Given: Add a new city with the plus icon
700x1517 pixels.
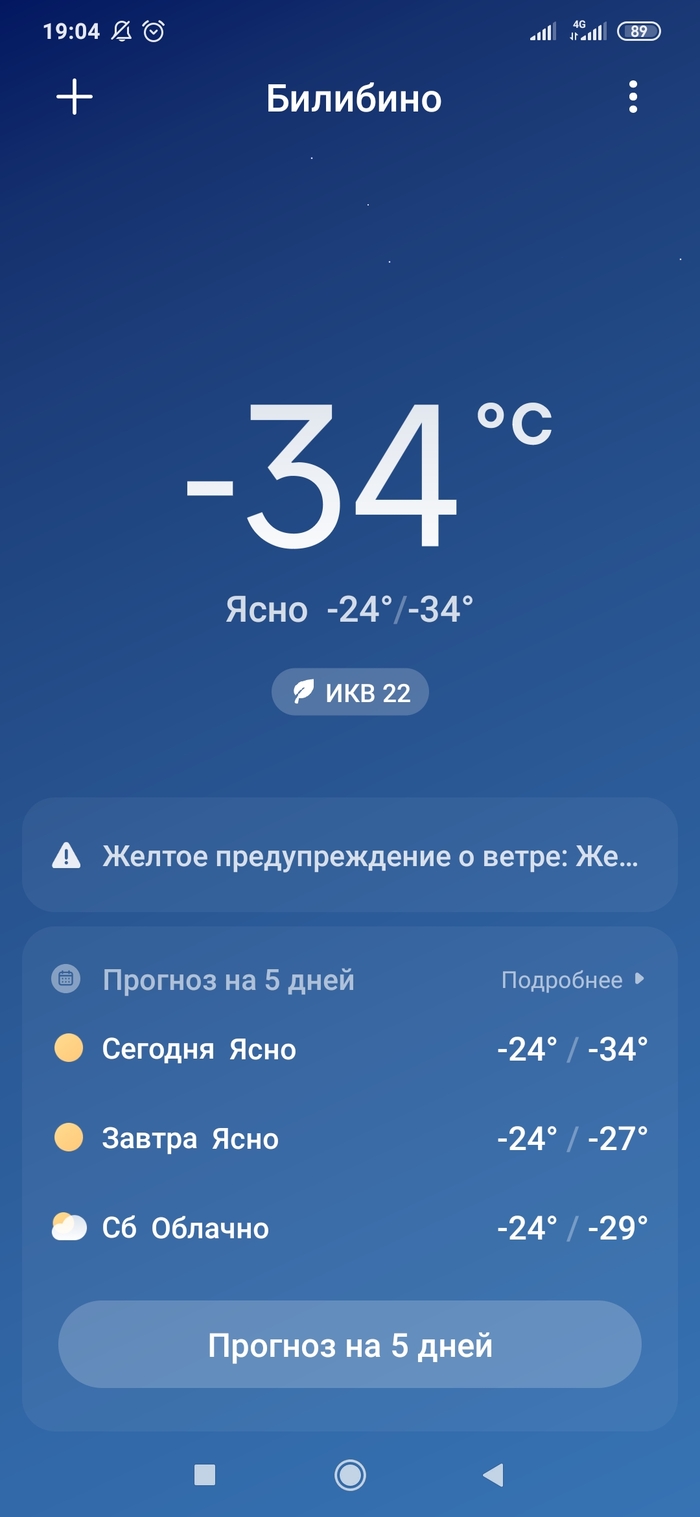Looking at the screenshot, I should (x=74, y=97).
